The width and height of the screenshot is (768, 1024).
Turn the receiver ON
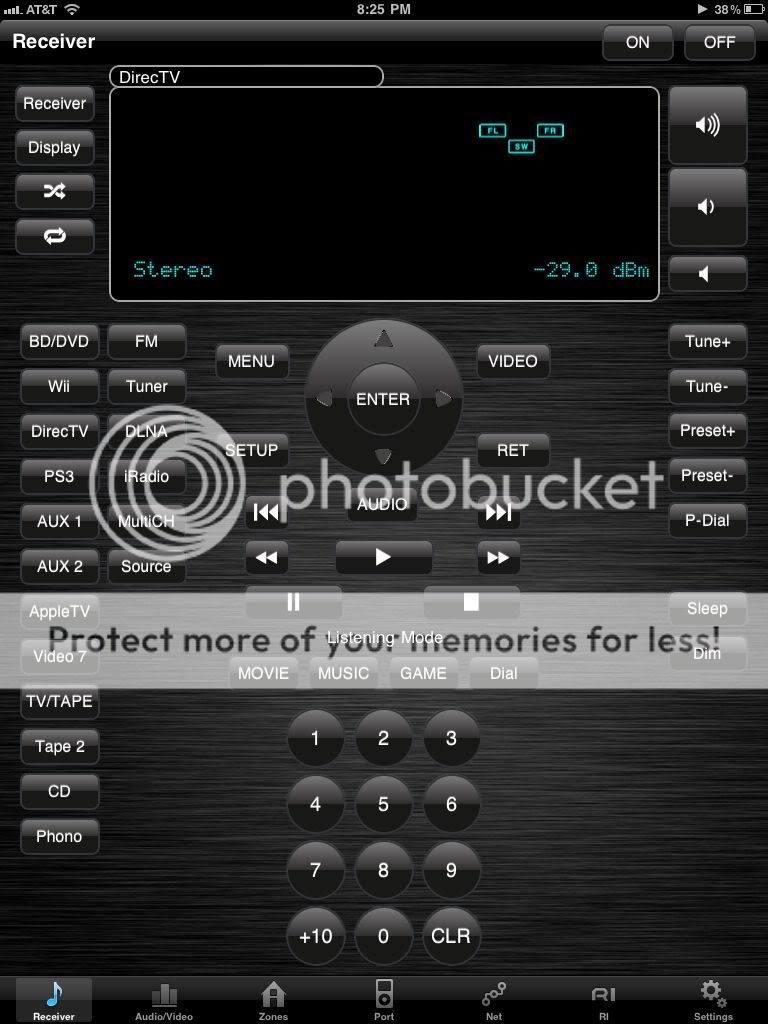coord(637,42)
